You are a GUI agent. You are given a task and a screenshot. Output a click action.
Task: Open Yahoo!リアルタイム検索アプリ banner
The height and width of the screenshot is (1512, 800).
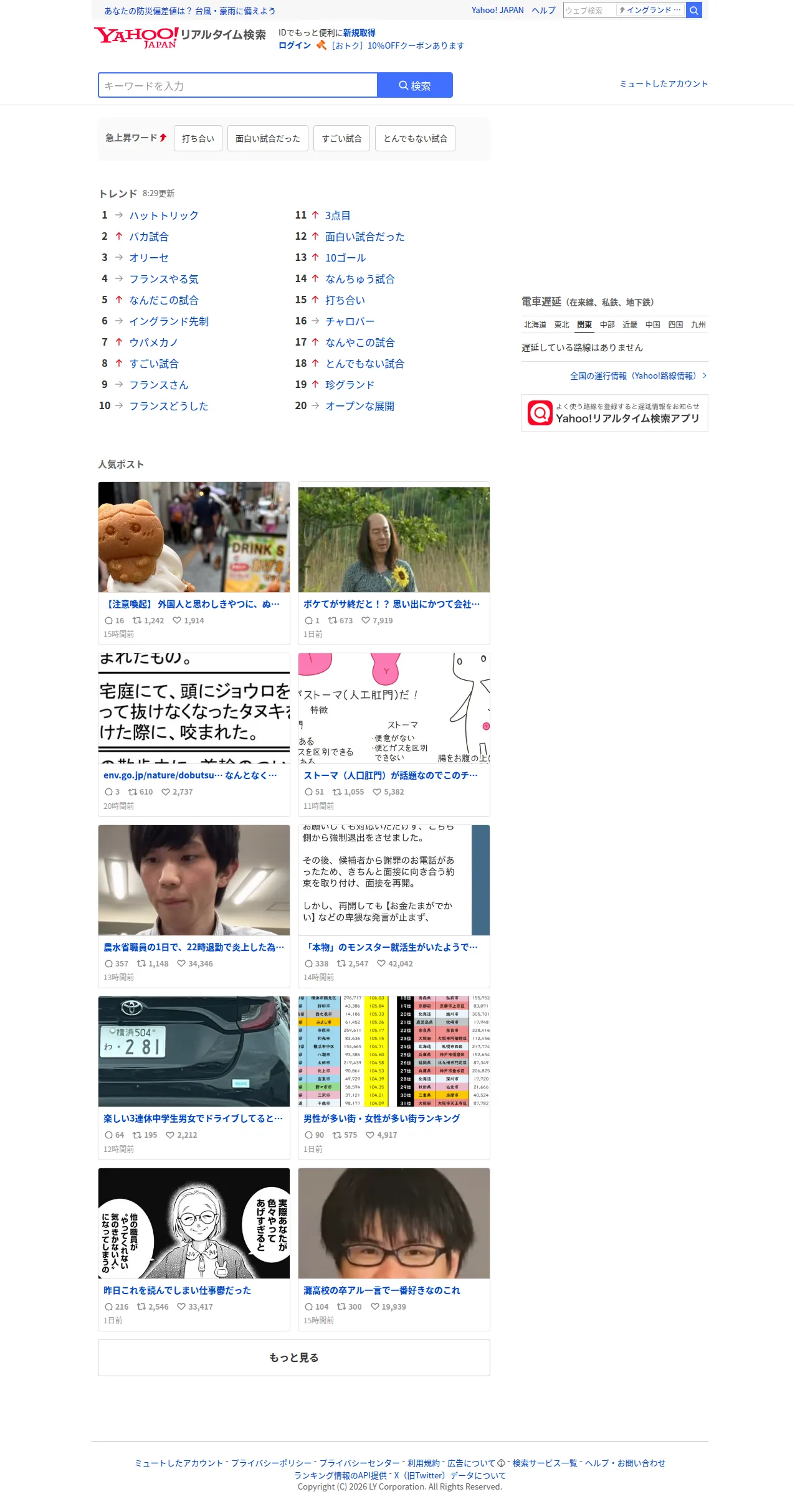(615, 413)
